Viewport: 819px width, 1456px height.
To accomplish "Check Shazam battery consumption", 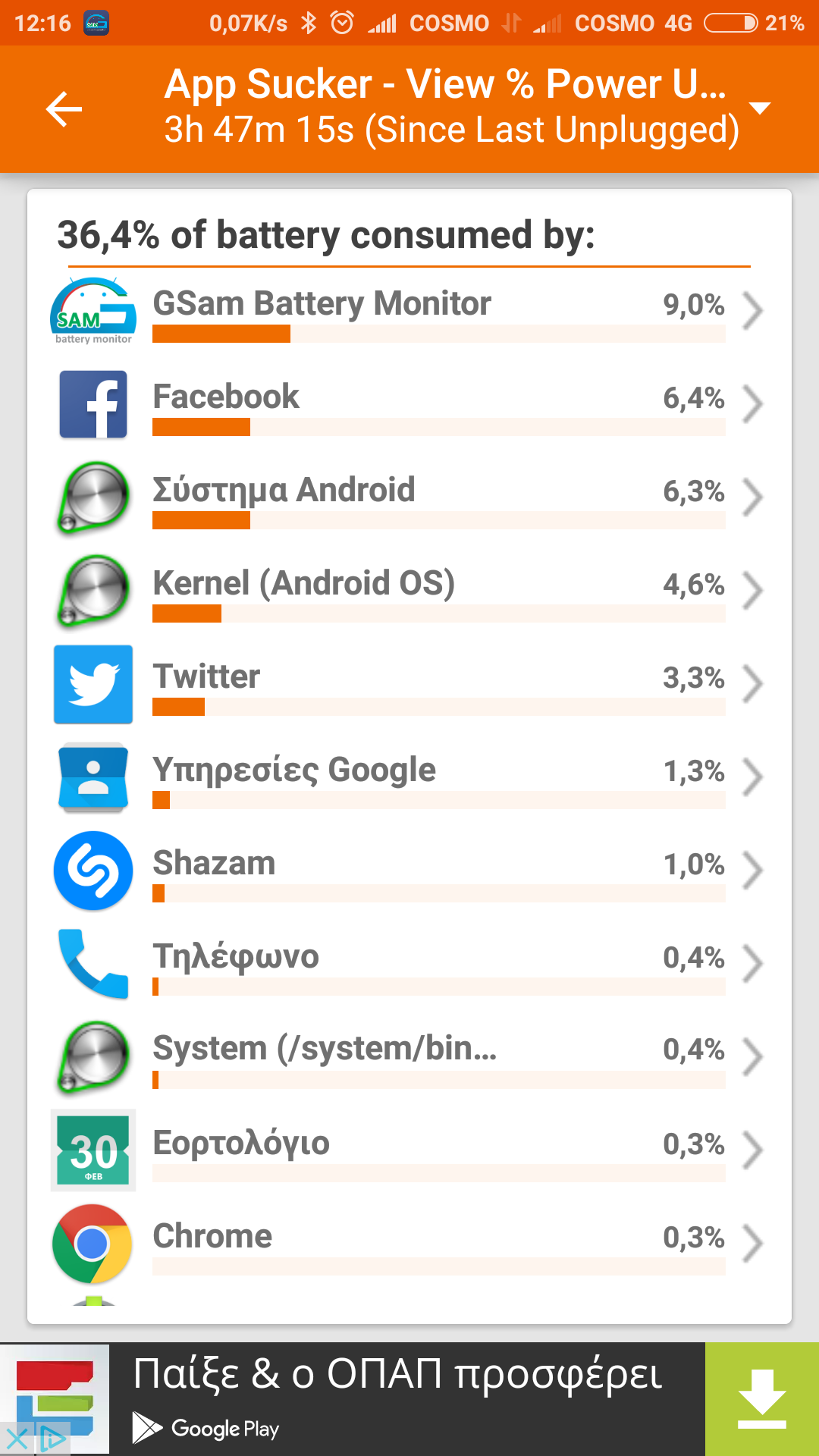I will point(409,871).
